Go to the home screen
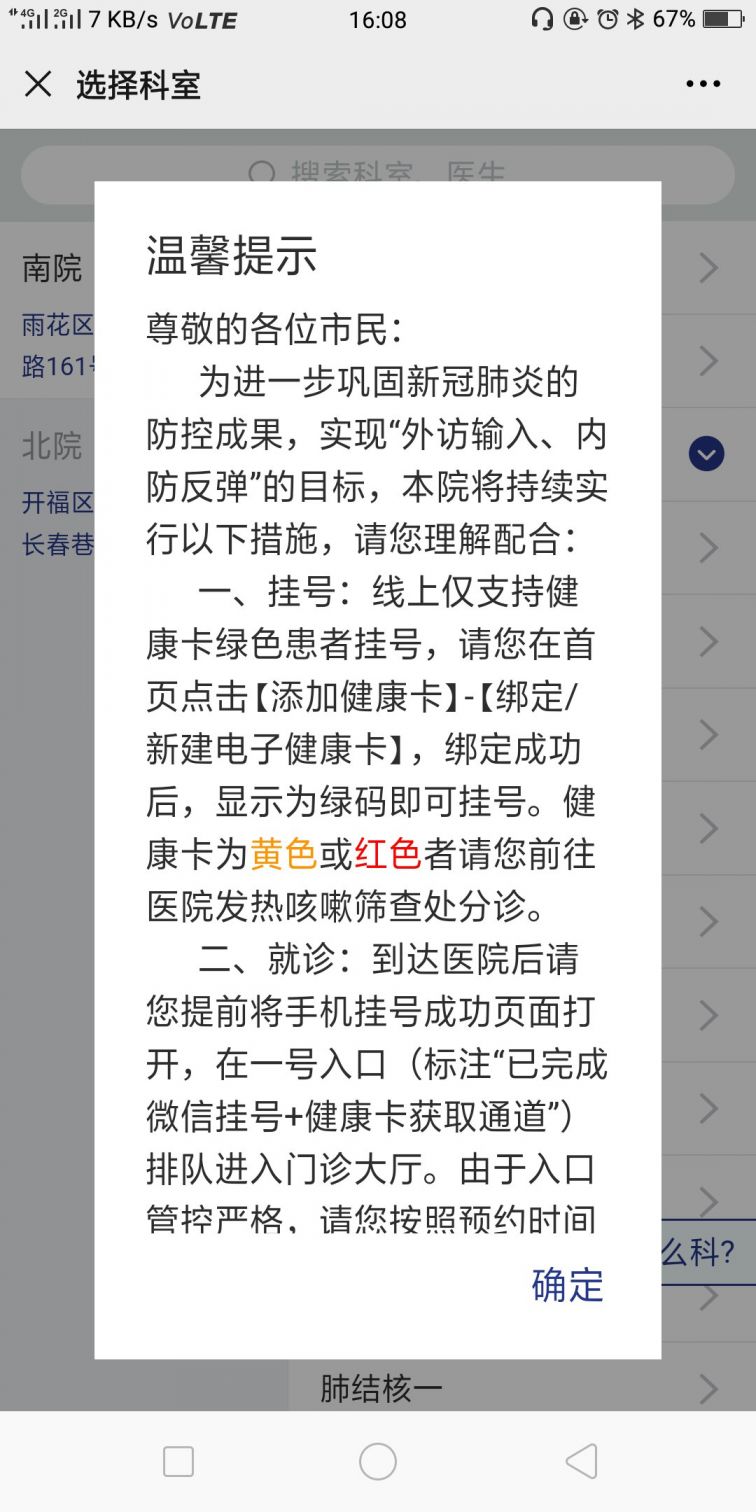Image resolution: width=756 pixels, height=1512 pixels. coord(378,1462)
